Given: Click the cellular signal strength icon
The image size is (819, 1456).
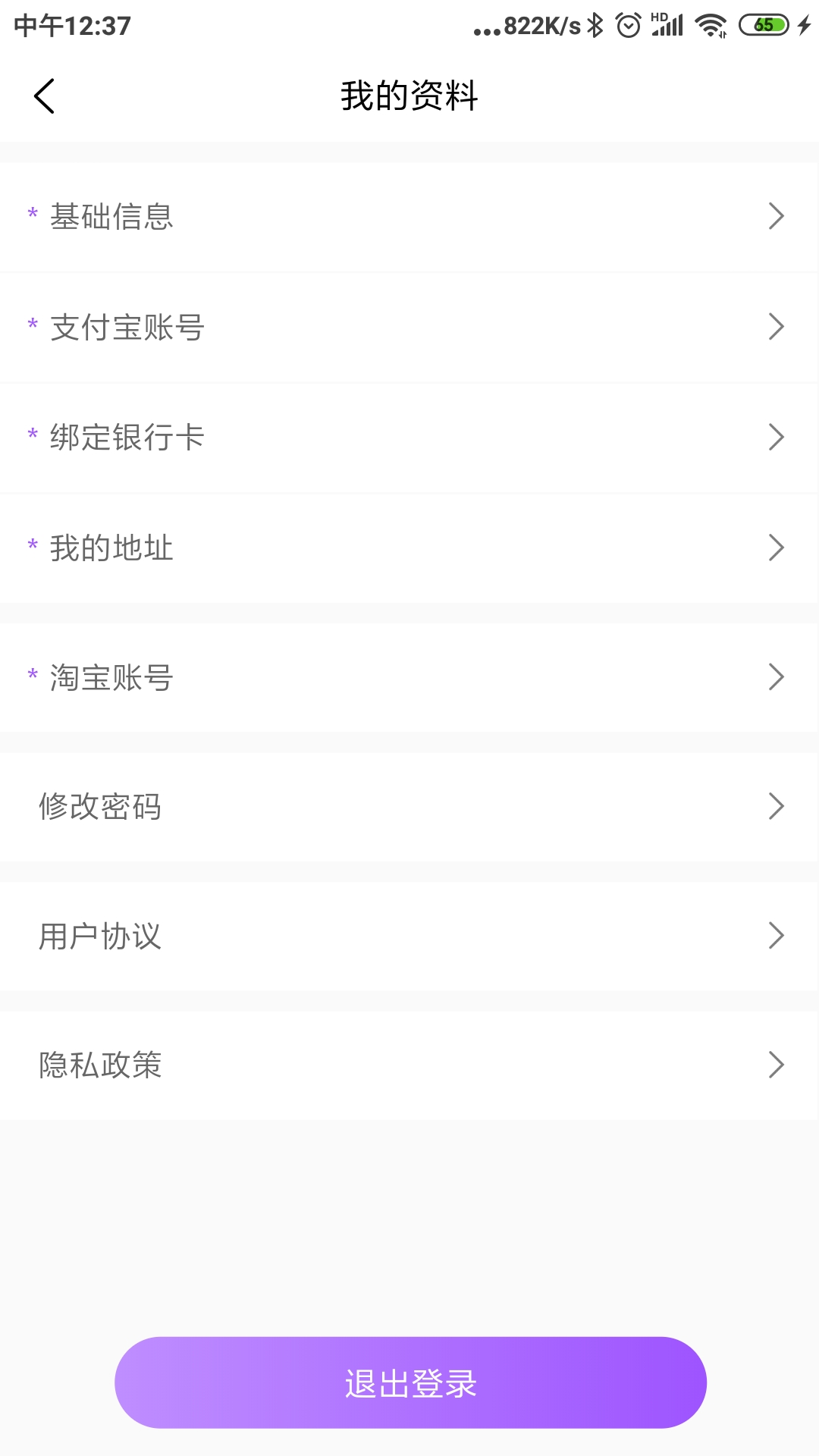Looking at the screenshot, I should click(x=667, y=25).
